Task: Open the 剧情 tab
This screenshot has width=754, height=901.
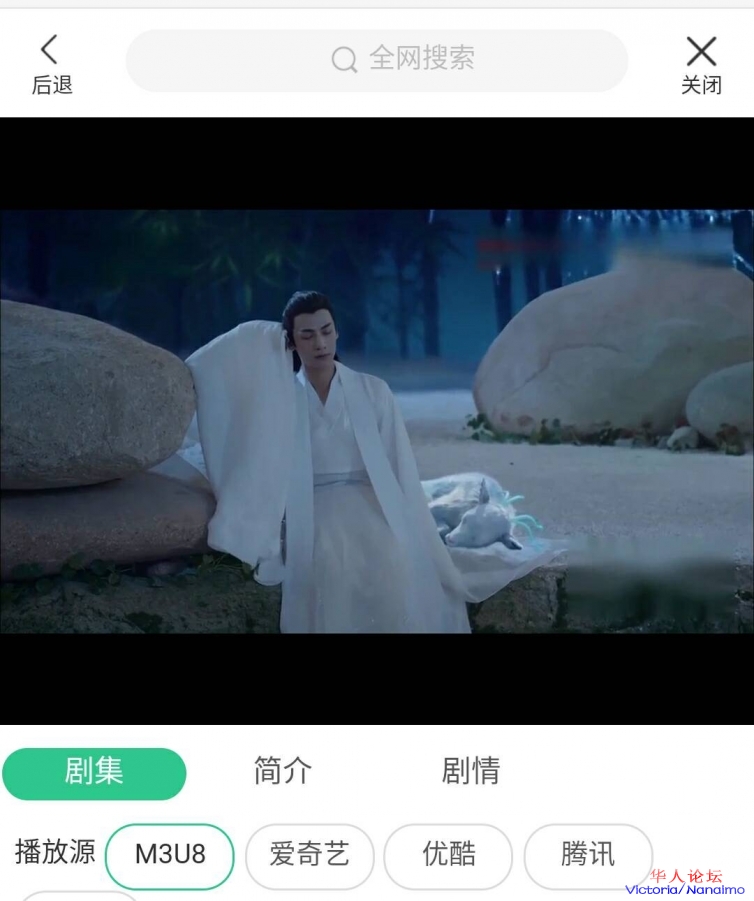Action: click(x=470, y=771)
